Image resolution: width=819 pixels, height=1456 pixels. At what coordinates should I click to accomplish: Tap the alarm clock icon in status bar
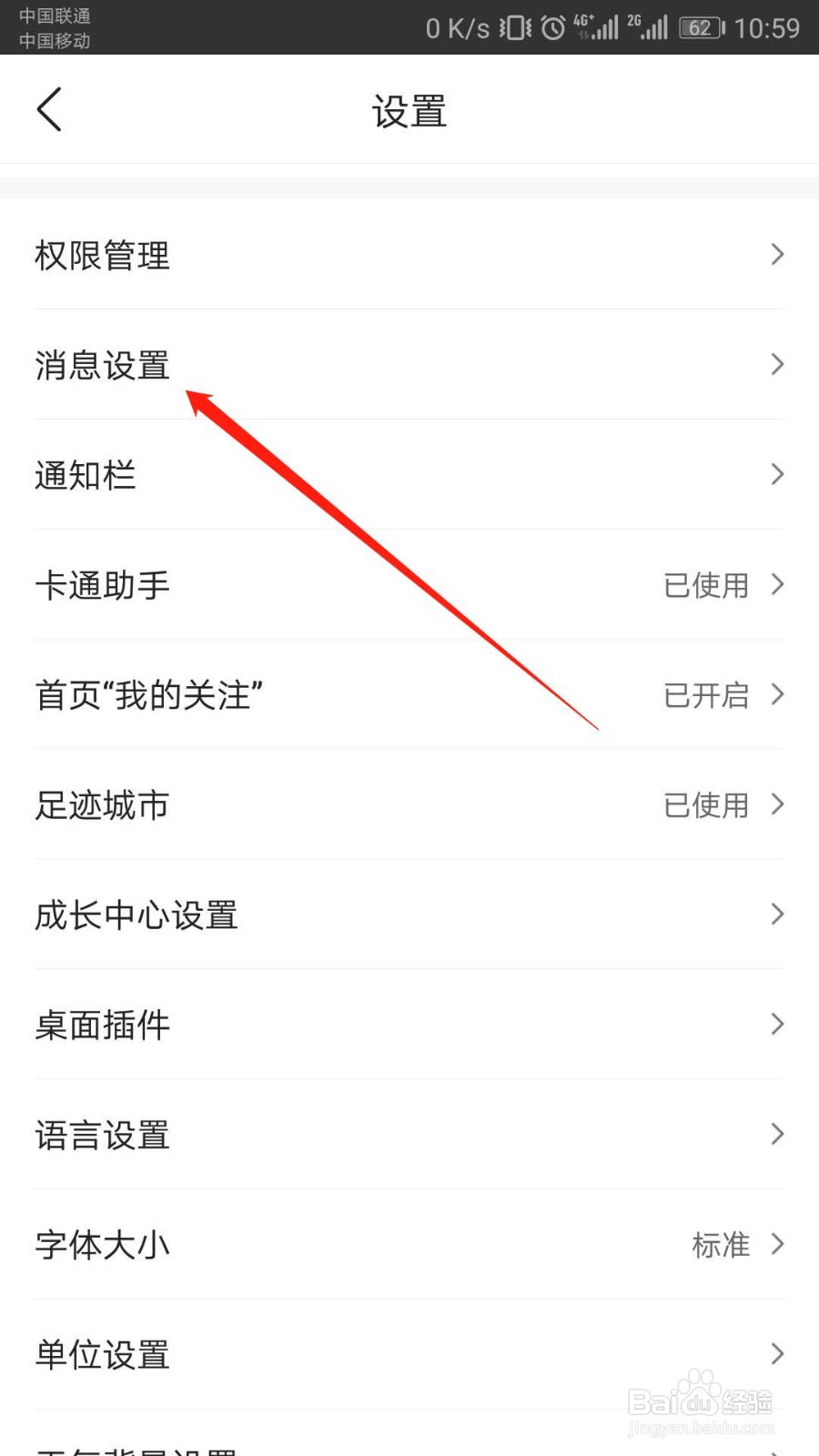tap(553, 27)
